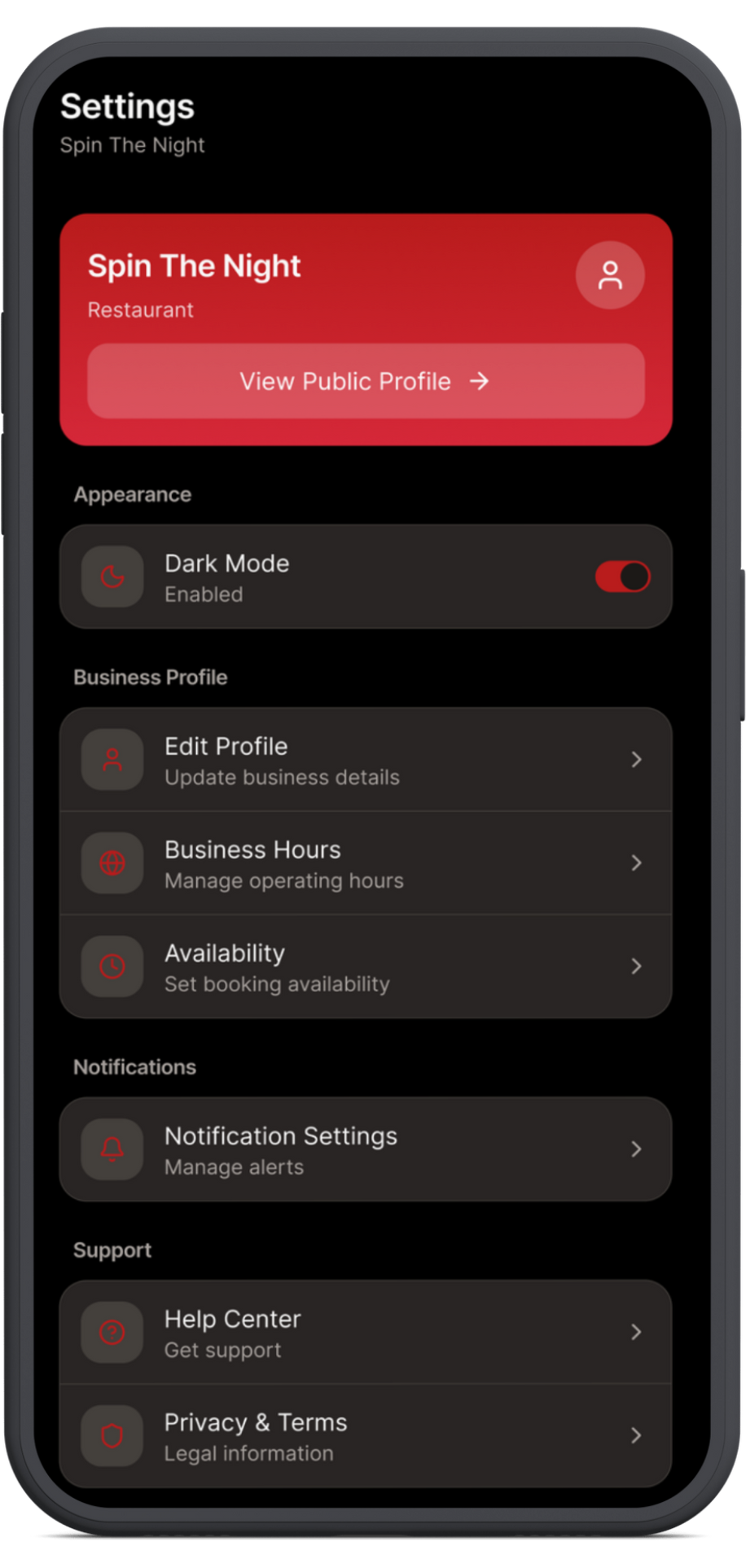Open the Help Center
Screen dimensions: 746x1568
(366, 1333)
